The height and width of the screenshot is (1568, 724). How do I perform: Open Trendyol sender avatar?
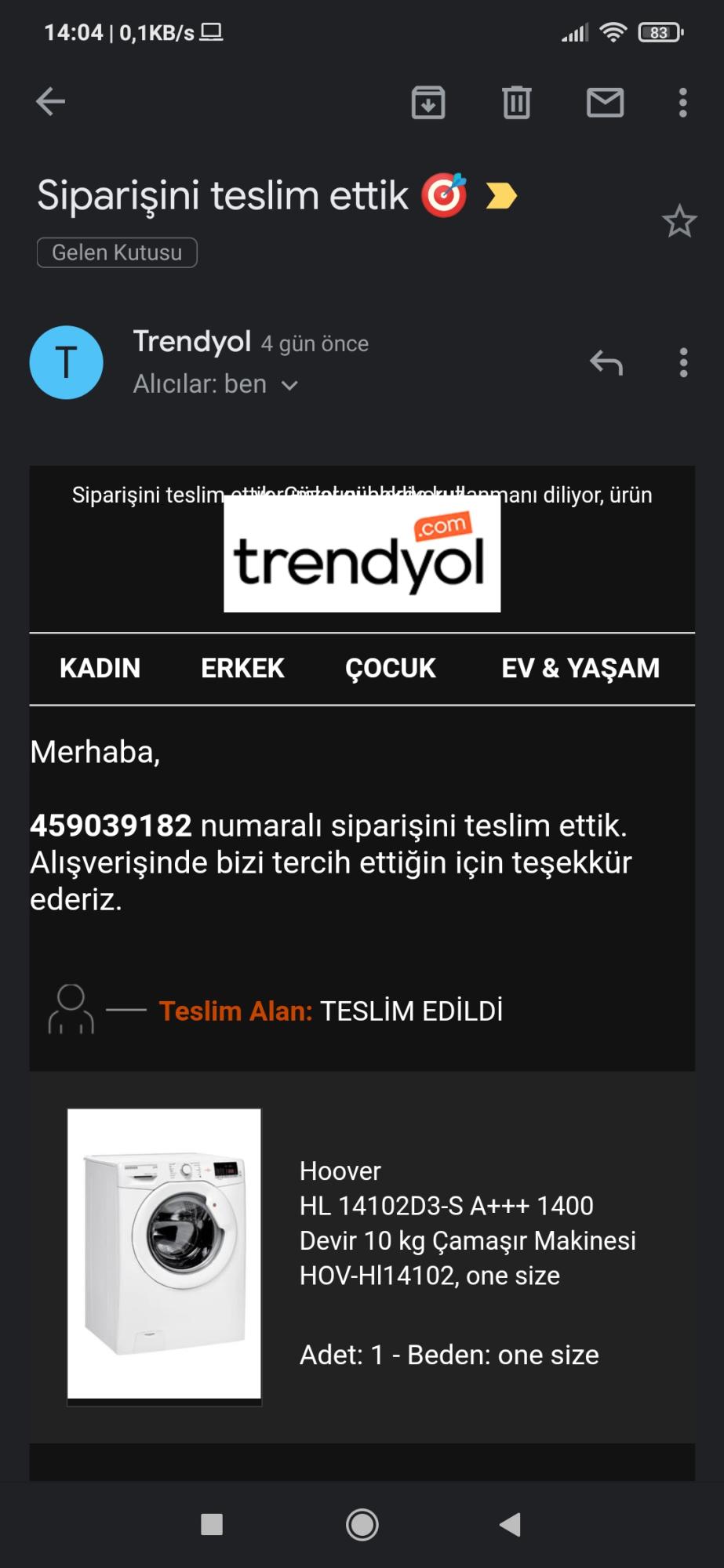(67, 362)
